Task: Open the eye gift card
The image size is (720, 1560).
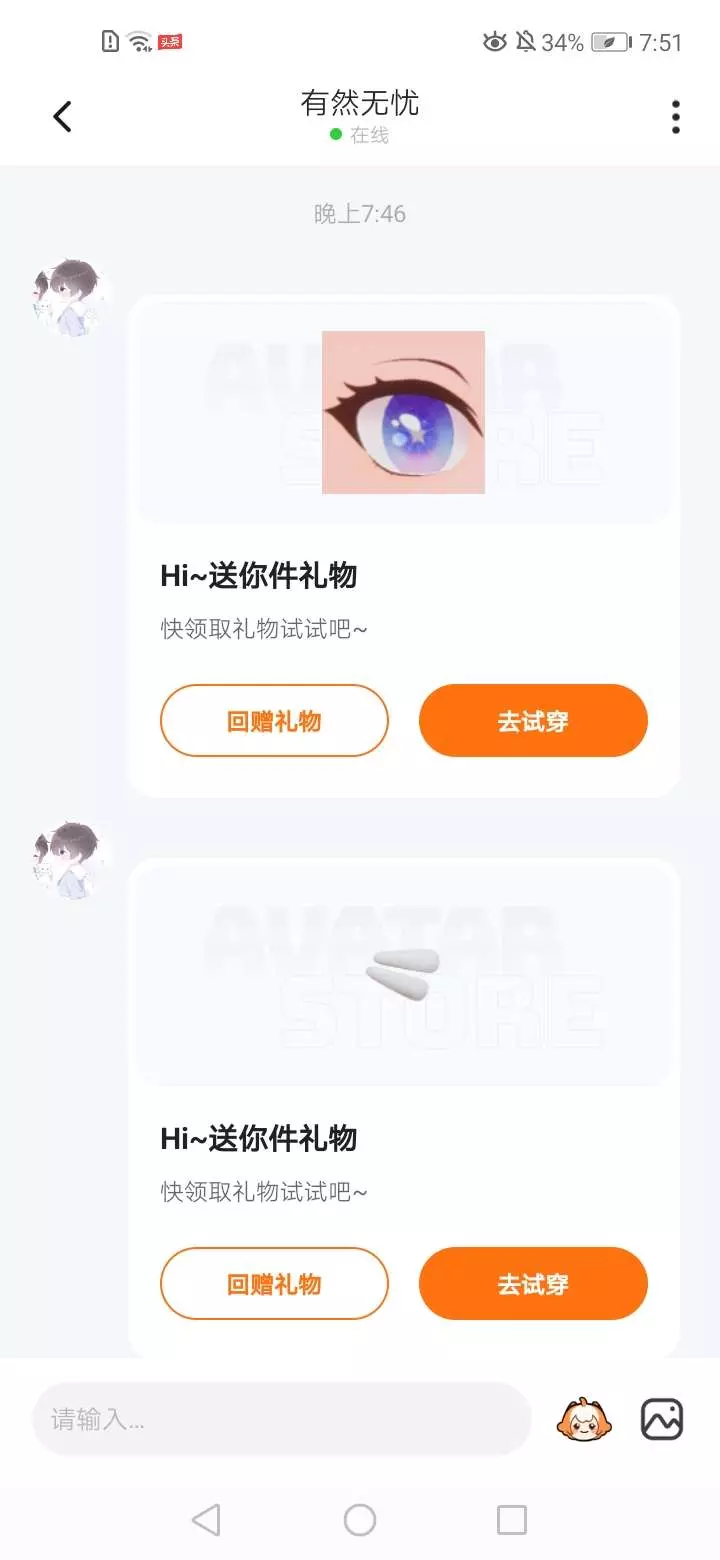Action: coord(403,412)
